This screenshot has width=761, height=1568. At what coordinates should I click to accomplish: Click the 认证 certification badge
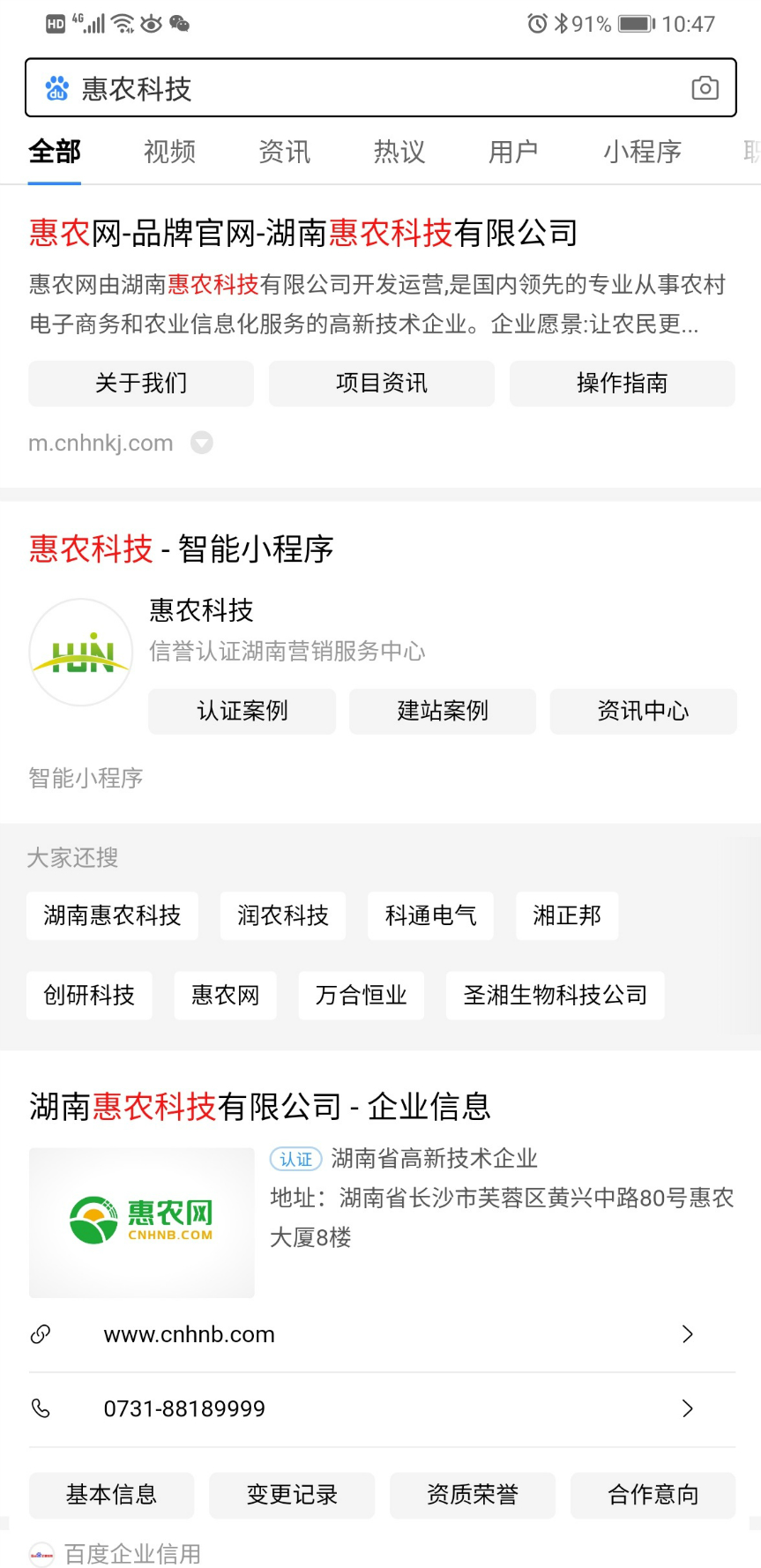click(295, 1159)
